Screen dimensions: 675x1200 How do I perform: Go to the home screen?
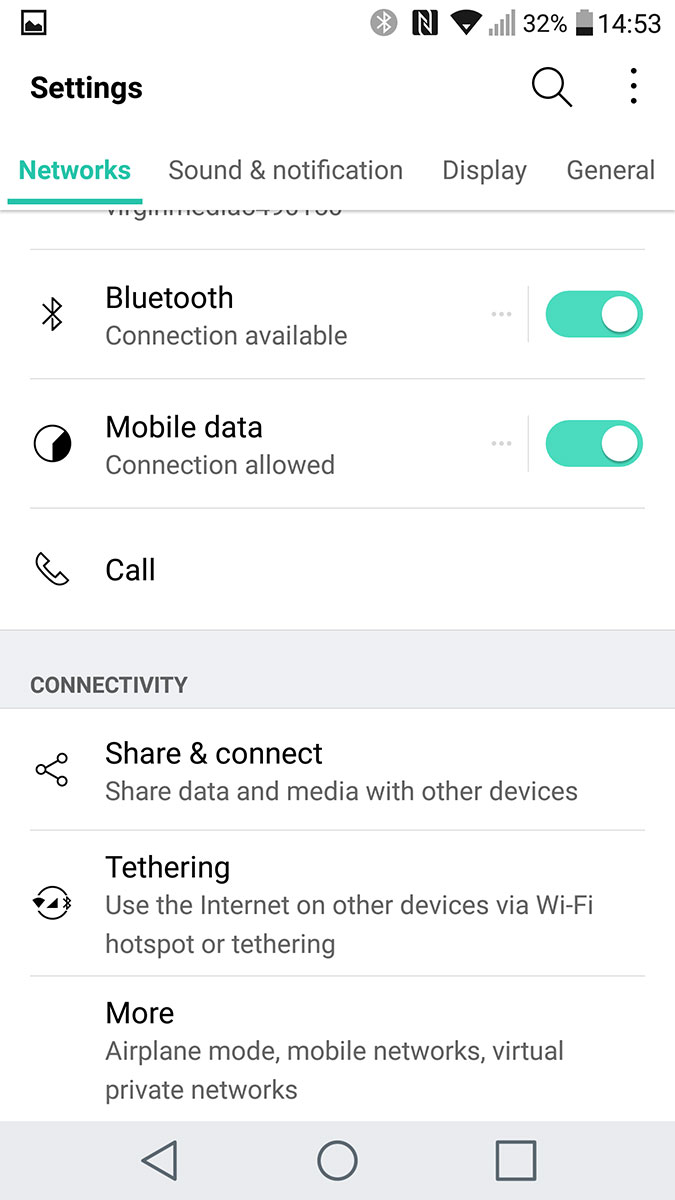pyautogui.click(x=337, y=1161)
